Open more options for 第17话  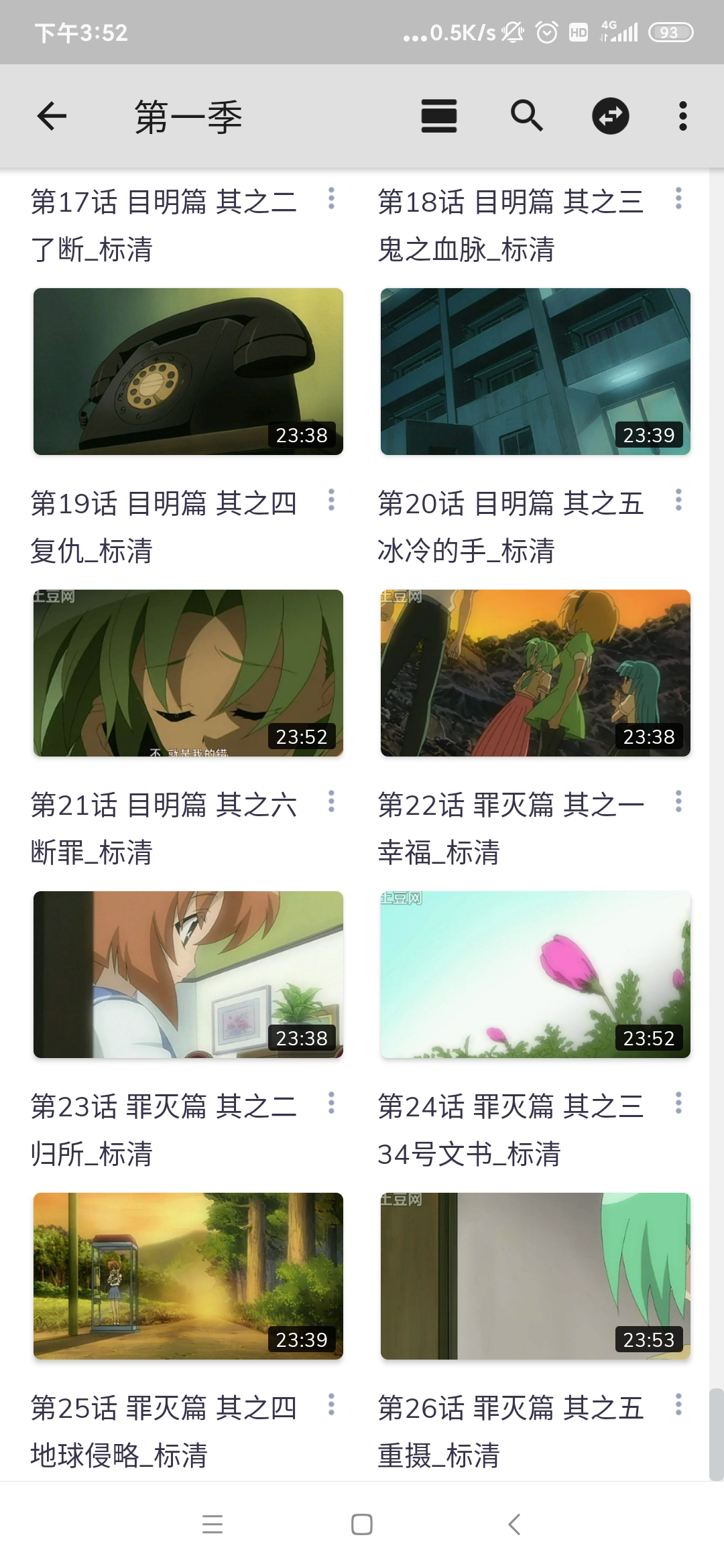click(x=331, y=199)
